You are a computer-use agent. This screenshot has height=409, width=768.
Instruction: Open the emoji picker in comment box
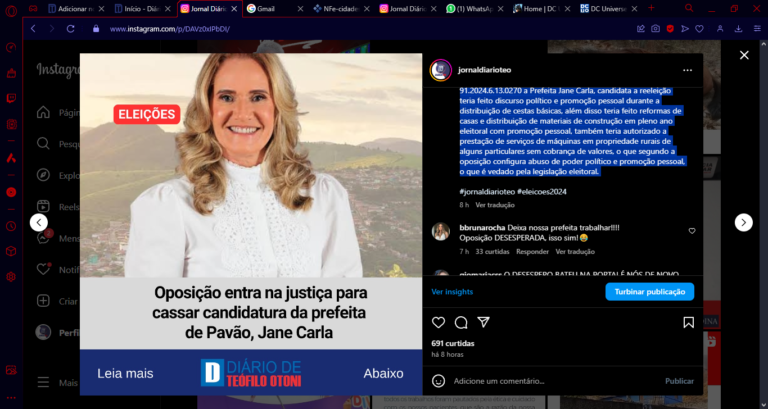[439, 380]
